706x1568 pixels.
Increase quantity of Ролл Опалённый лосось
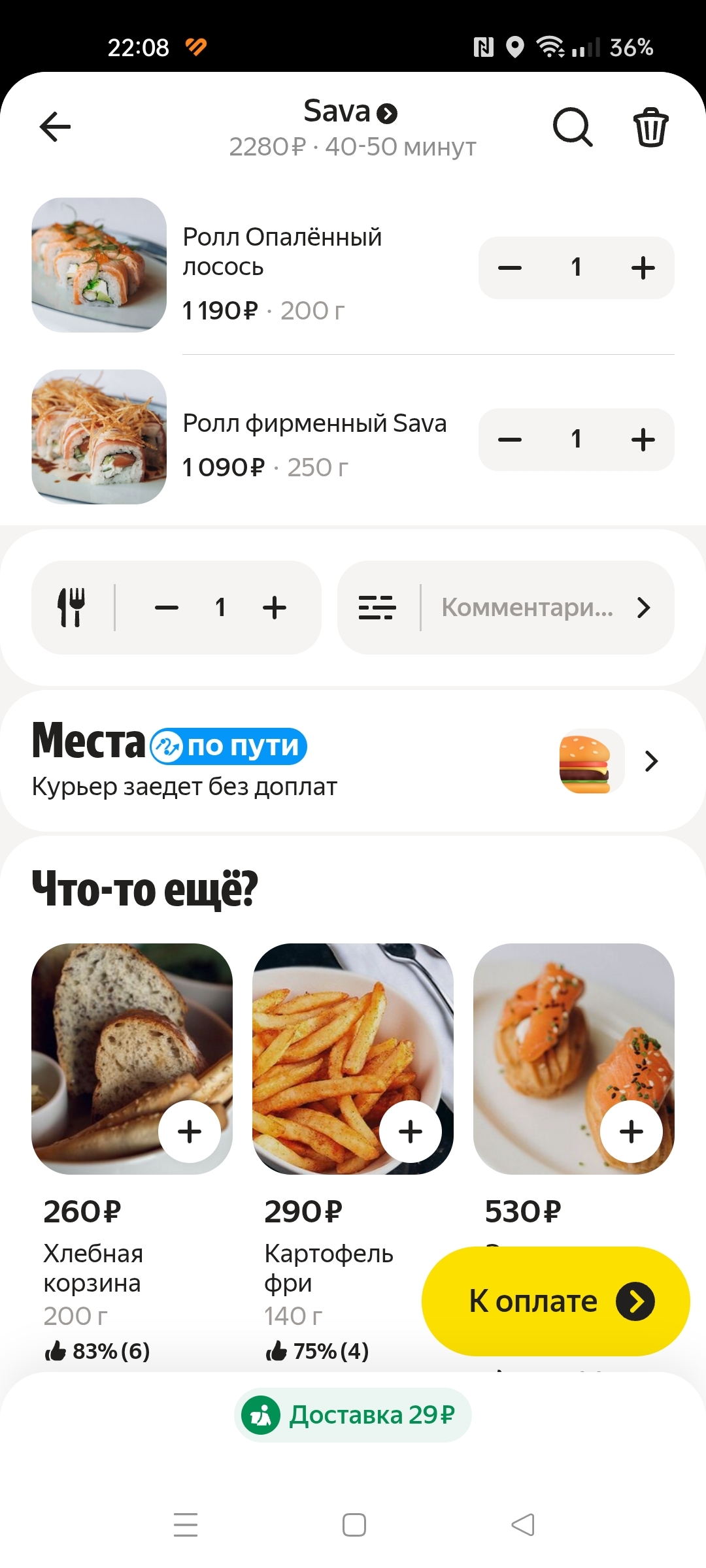(643, 267)
